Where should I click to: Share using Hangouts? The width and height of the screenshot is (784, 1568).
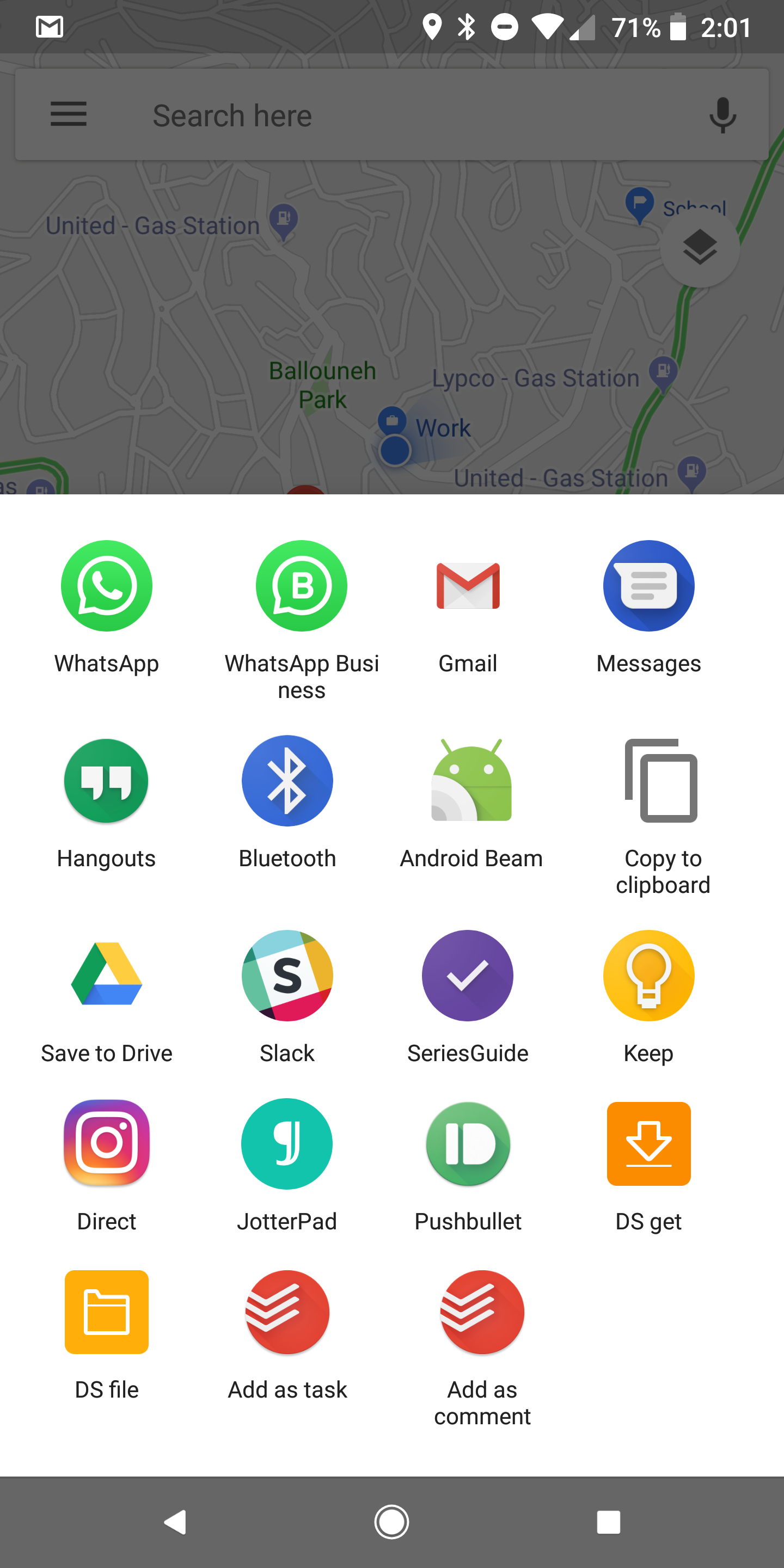click(107, 781)
